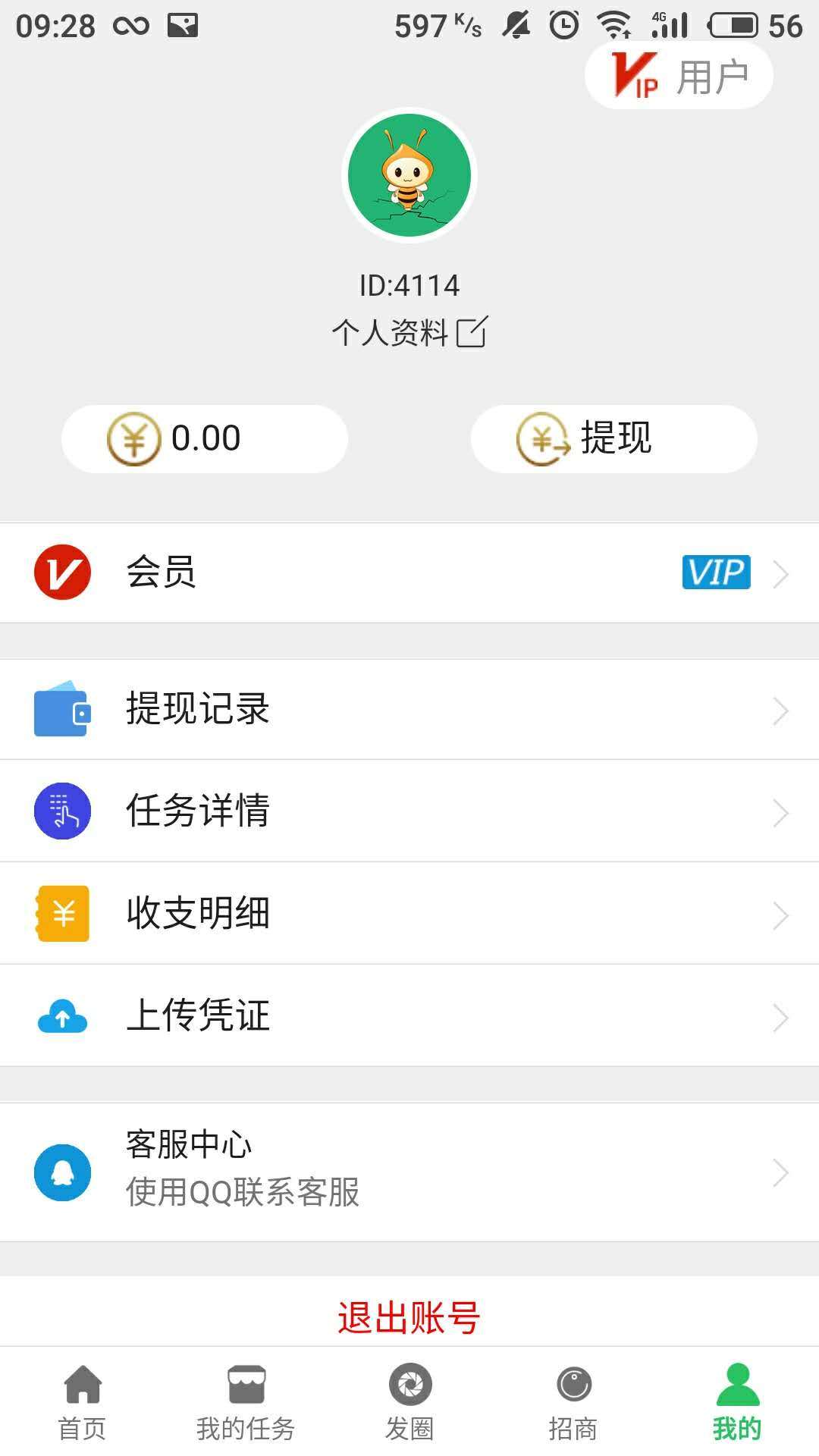Open the 0.00 balance pill
The height and width of the screenshot is (1456, 819).
click(x=205, y=438)
